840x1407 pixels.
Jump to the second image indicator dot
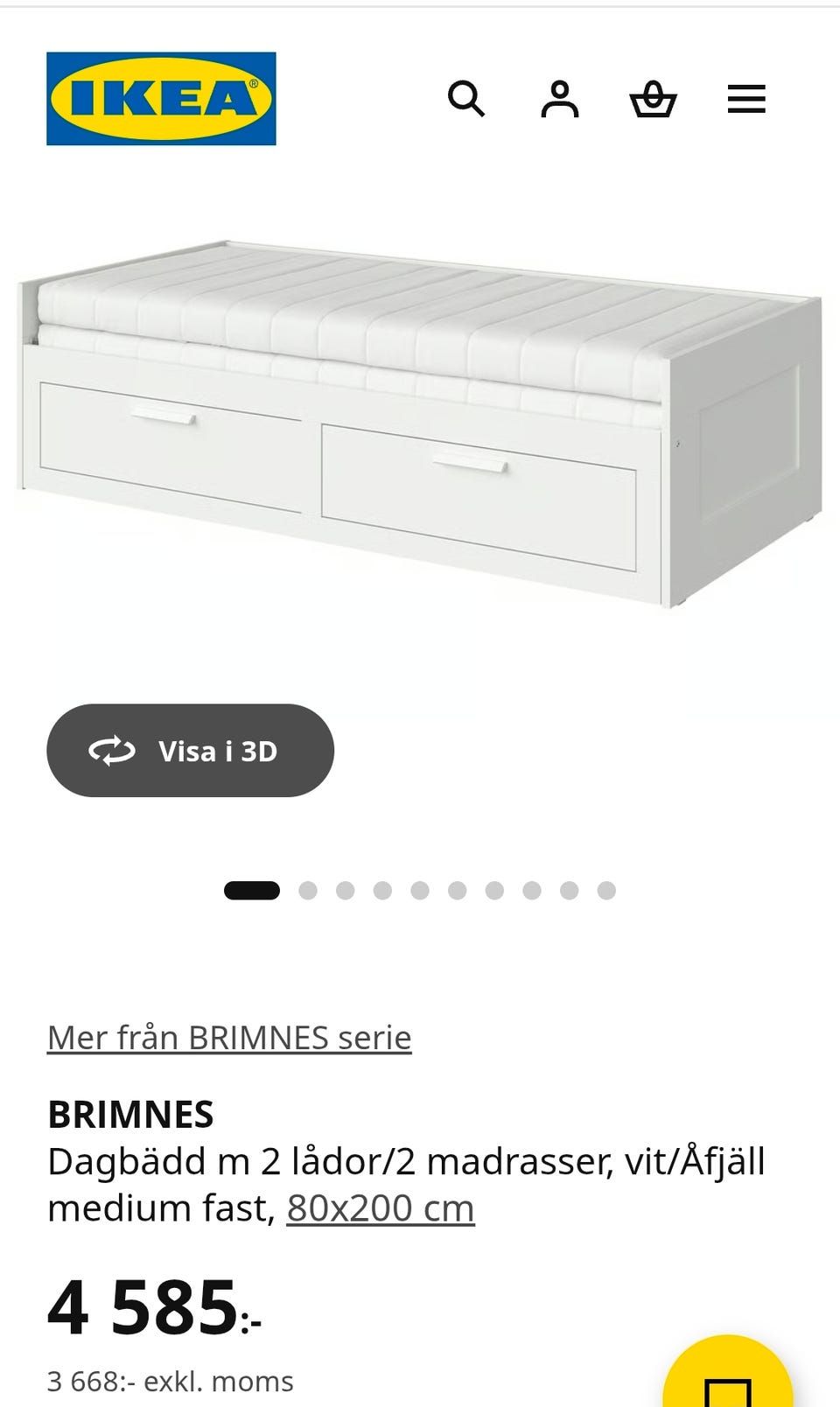point(308,891)
